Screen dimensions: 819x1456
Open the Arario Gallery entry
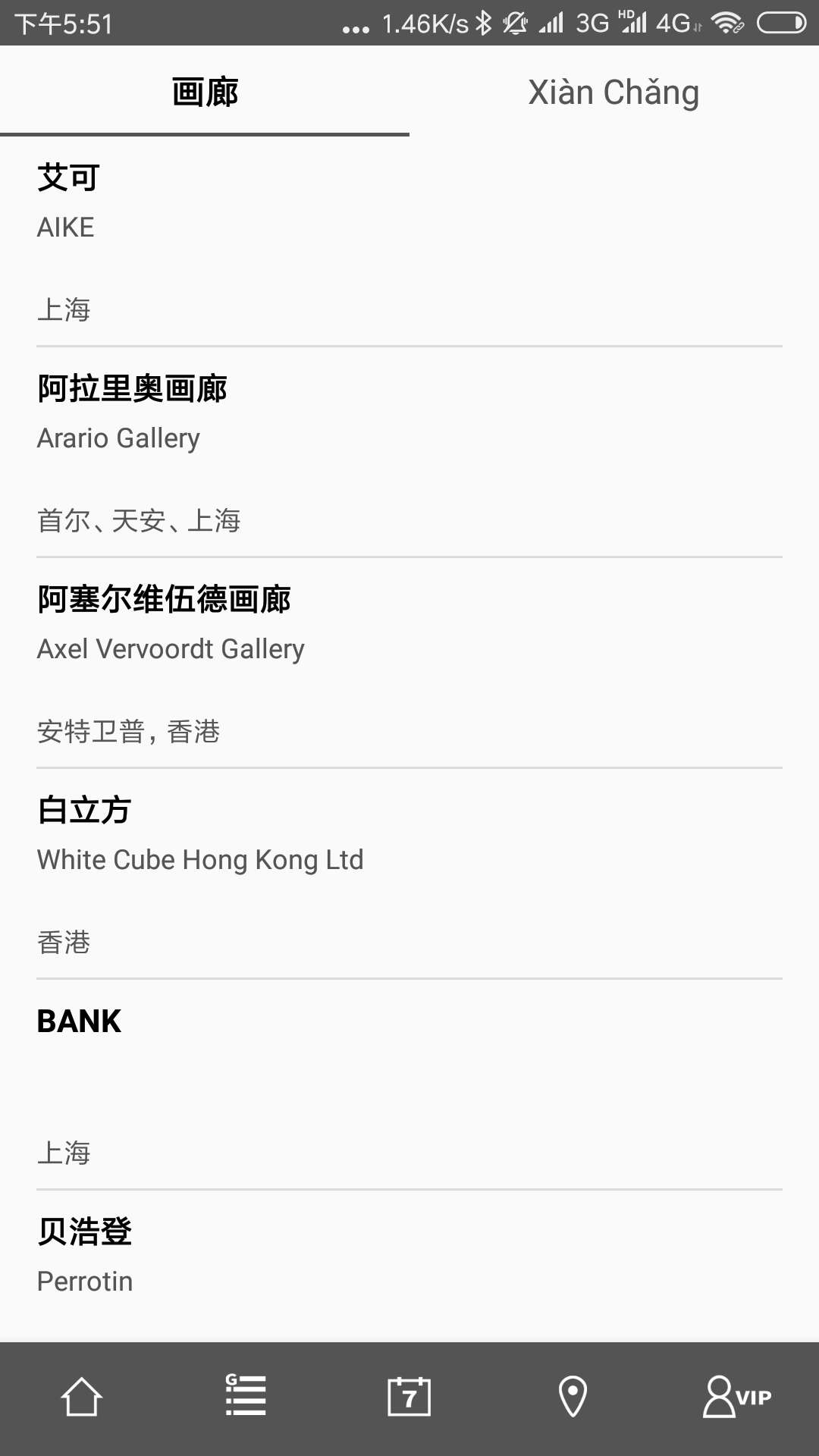pyautogui.click(x=409, y=453)
